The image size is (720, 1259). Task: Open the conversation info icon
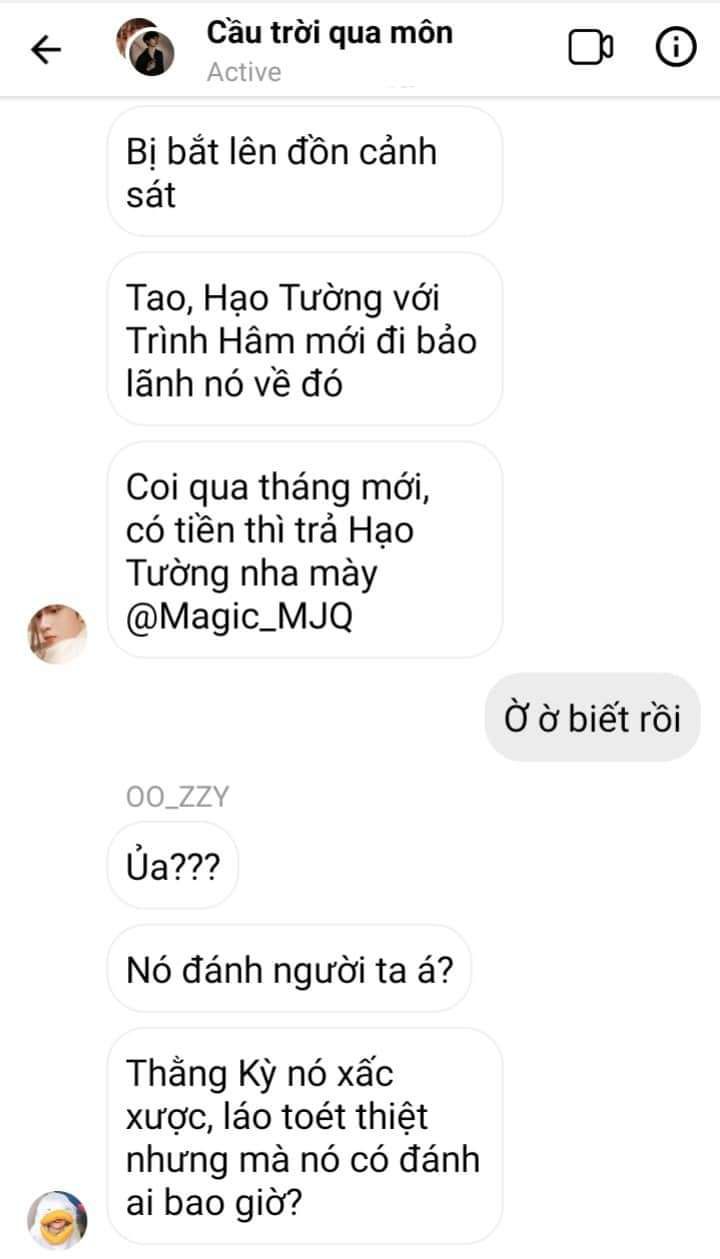(x=675, y=48)
